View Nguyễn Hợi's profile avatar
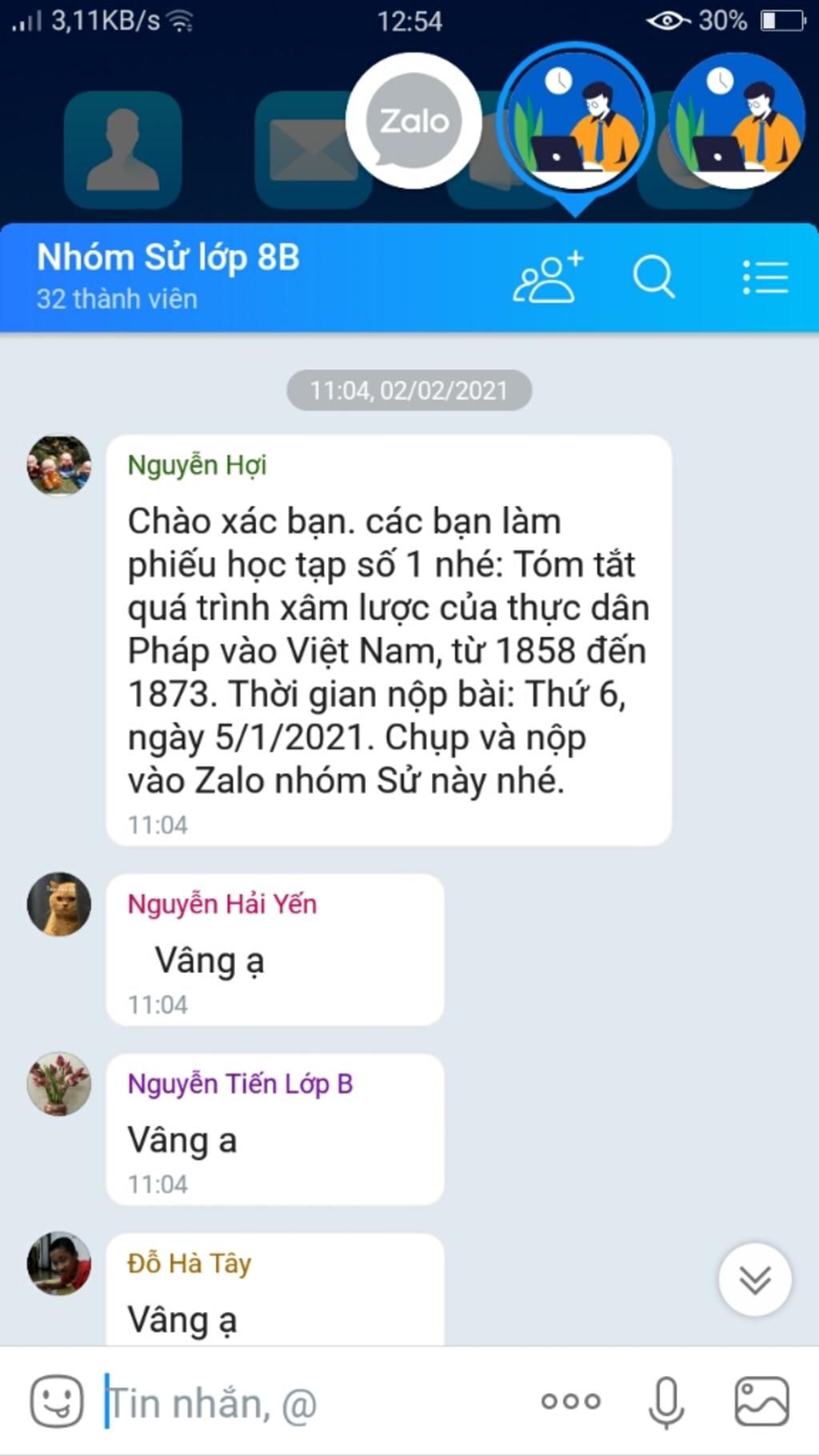The width and height of the screenshot is (819, 1456). tap(58, 466)
